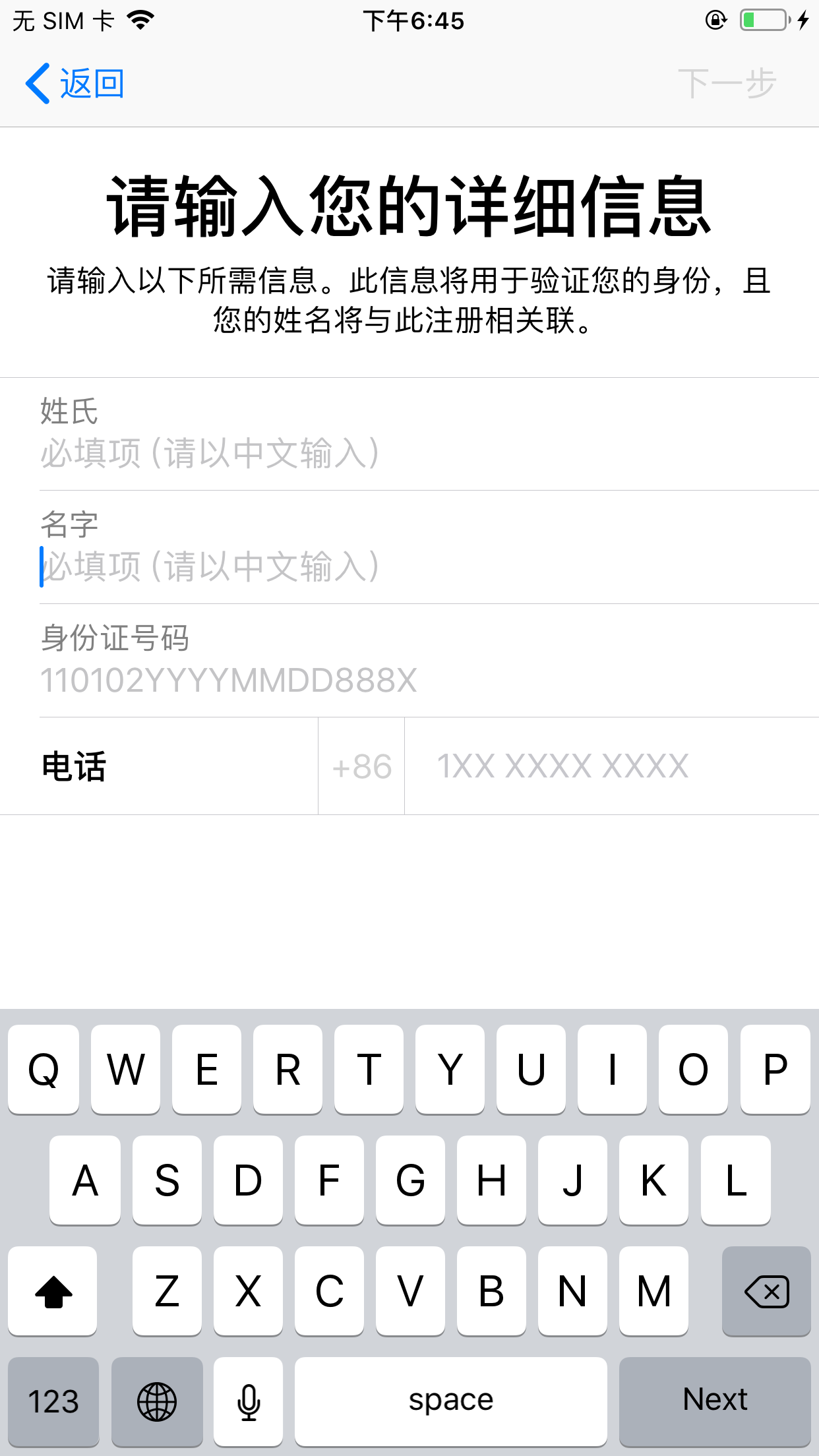Image resolution: width=819 pixels, height=1456 pixels.
Task: Tap the back chevron next to 返回
Action: [38, 83]
